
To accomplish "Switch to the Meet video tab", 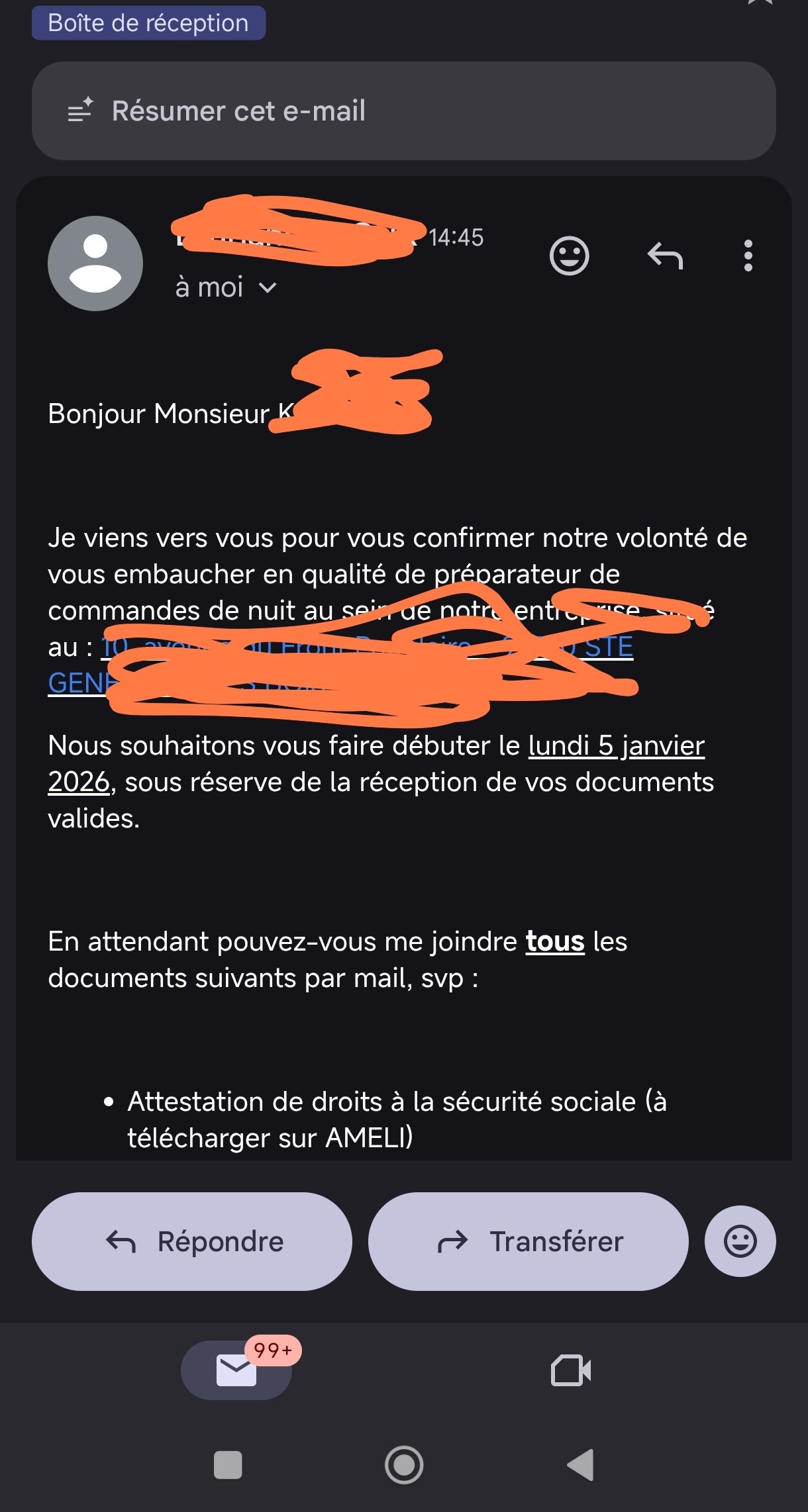I will coord(571,1370).
